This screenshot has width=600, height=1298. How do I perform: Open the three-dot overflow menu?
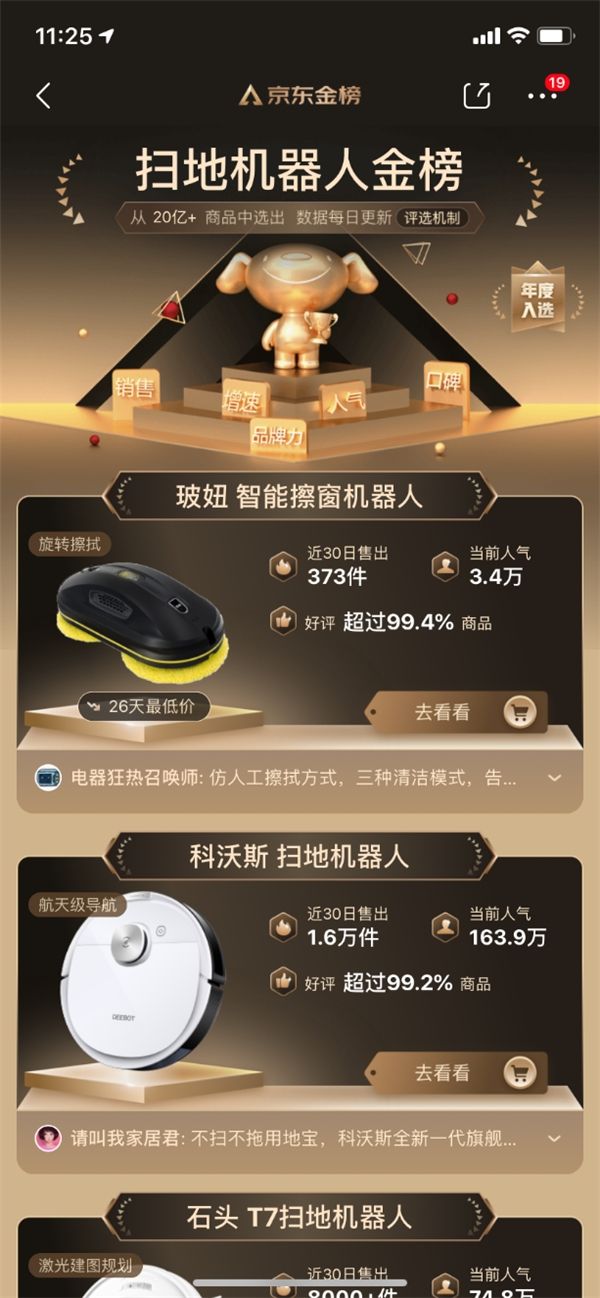[x=542, y=96]
